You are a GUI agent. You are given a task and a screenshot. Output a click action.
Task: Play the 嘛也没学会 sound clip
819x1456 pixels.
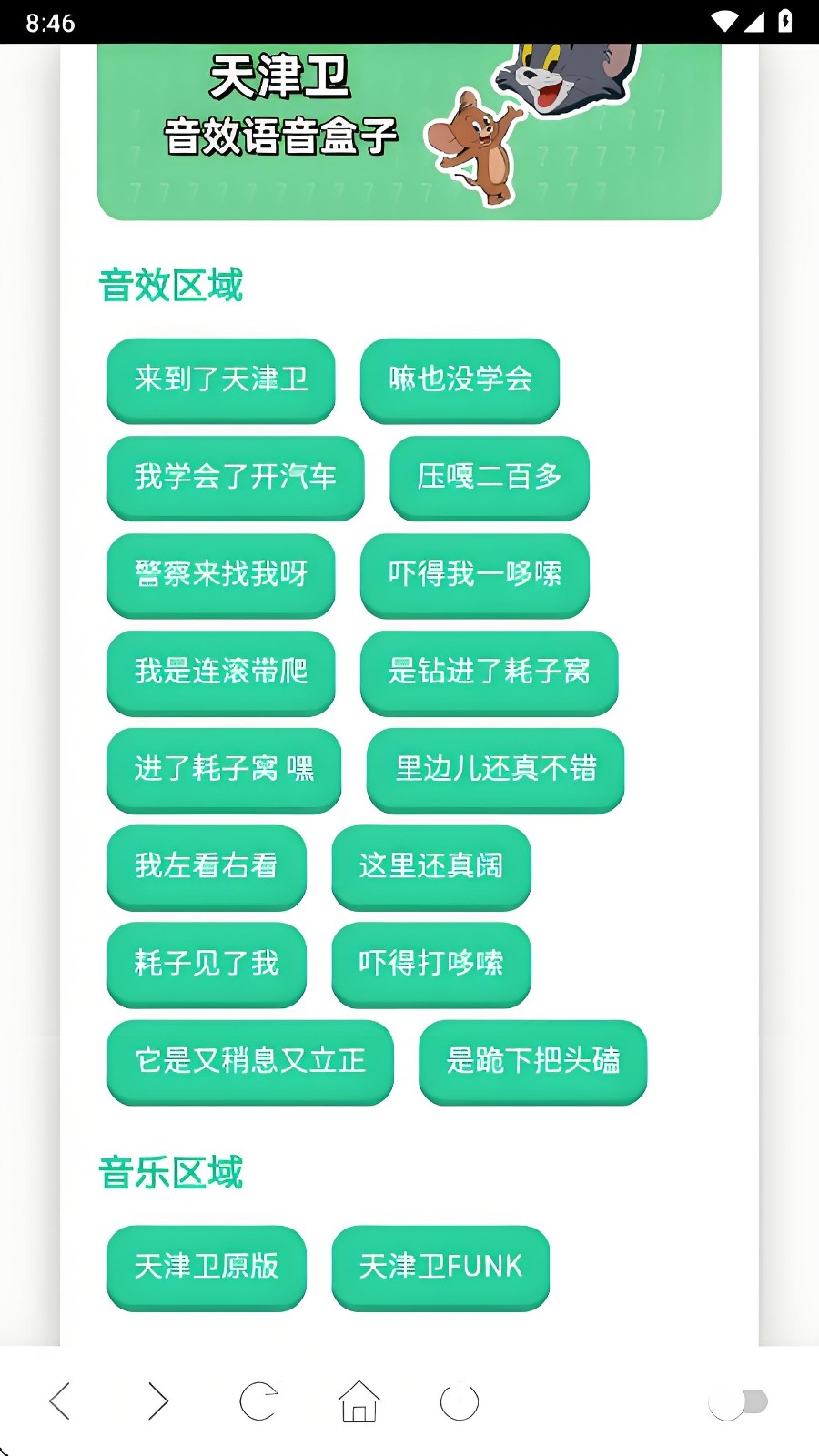[460, 379]
